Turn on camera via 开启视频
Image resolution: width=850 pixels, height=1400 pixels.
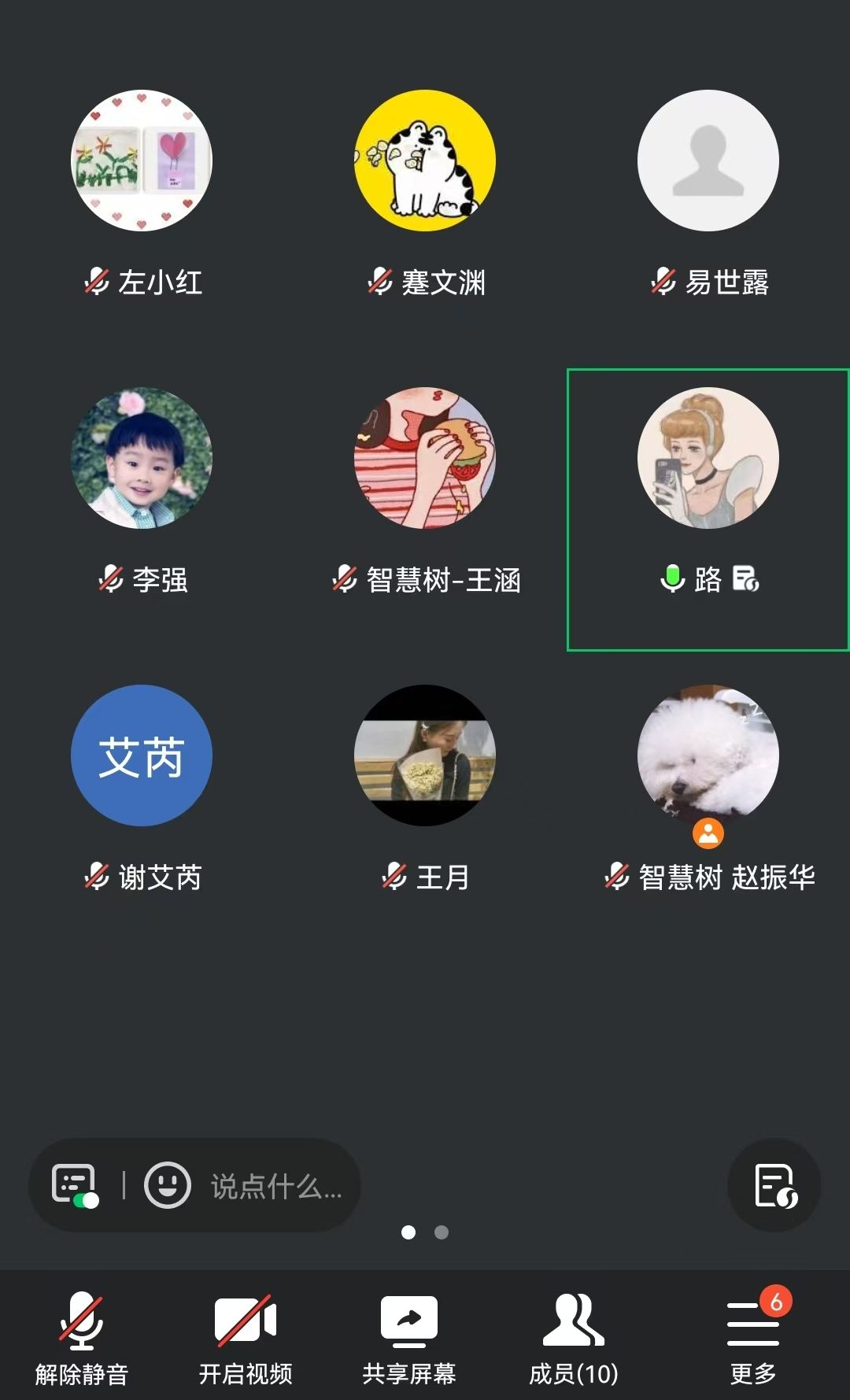tap(246, 1338)
